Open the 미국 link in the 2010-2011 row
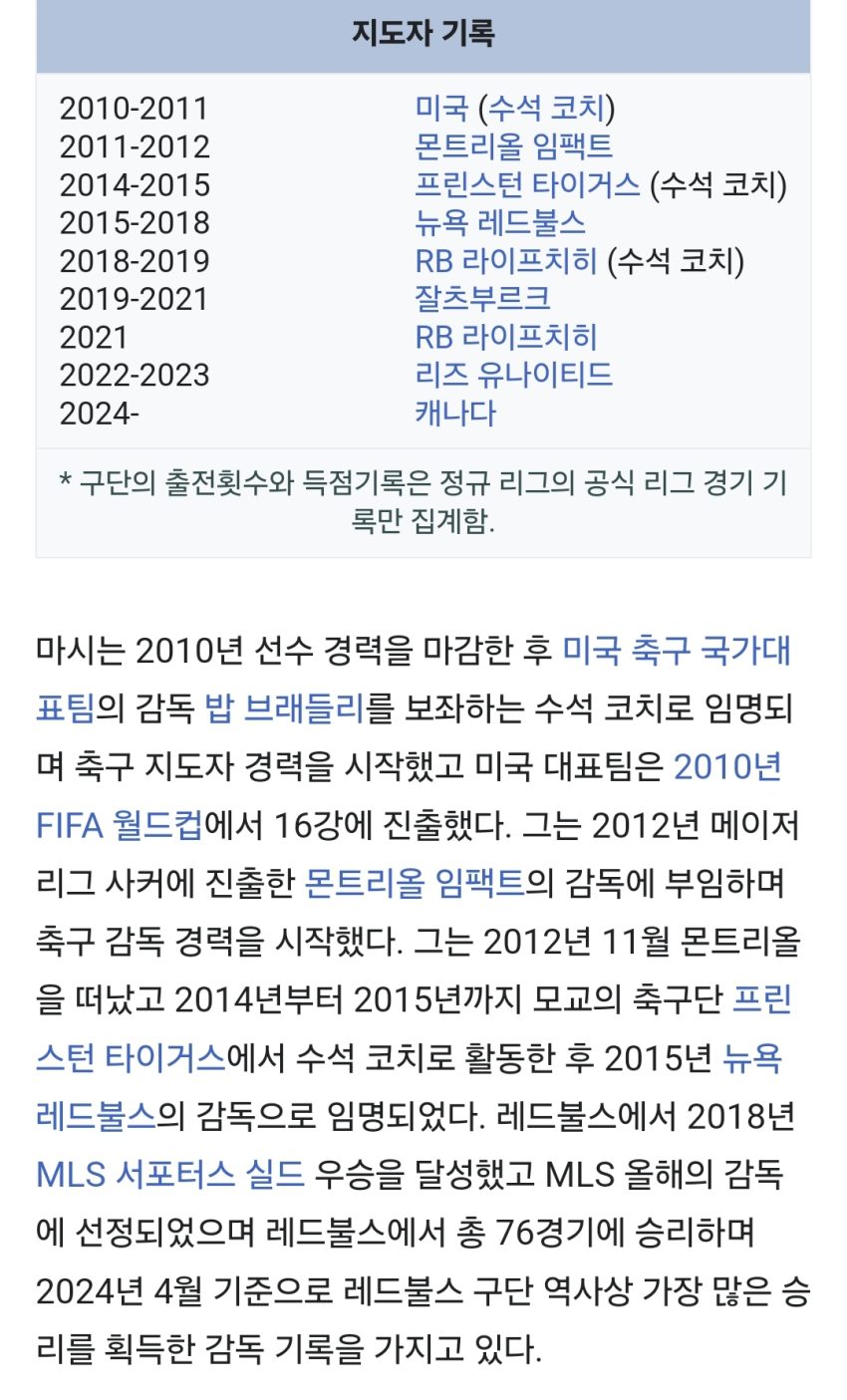847x1400 pixels. [x=441, y=108]
